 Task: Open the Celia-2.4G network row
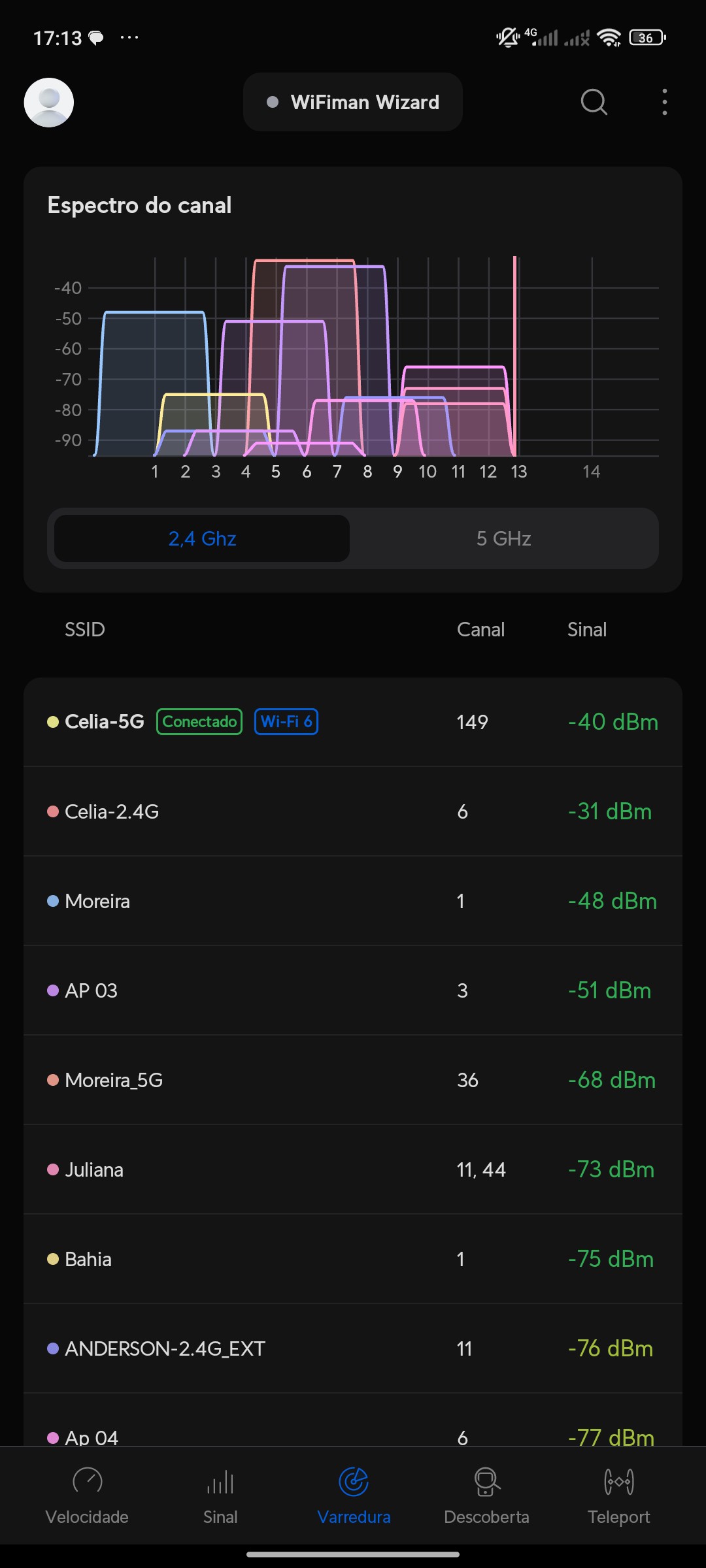point(353,811)
